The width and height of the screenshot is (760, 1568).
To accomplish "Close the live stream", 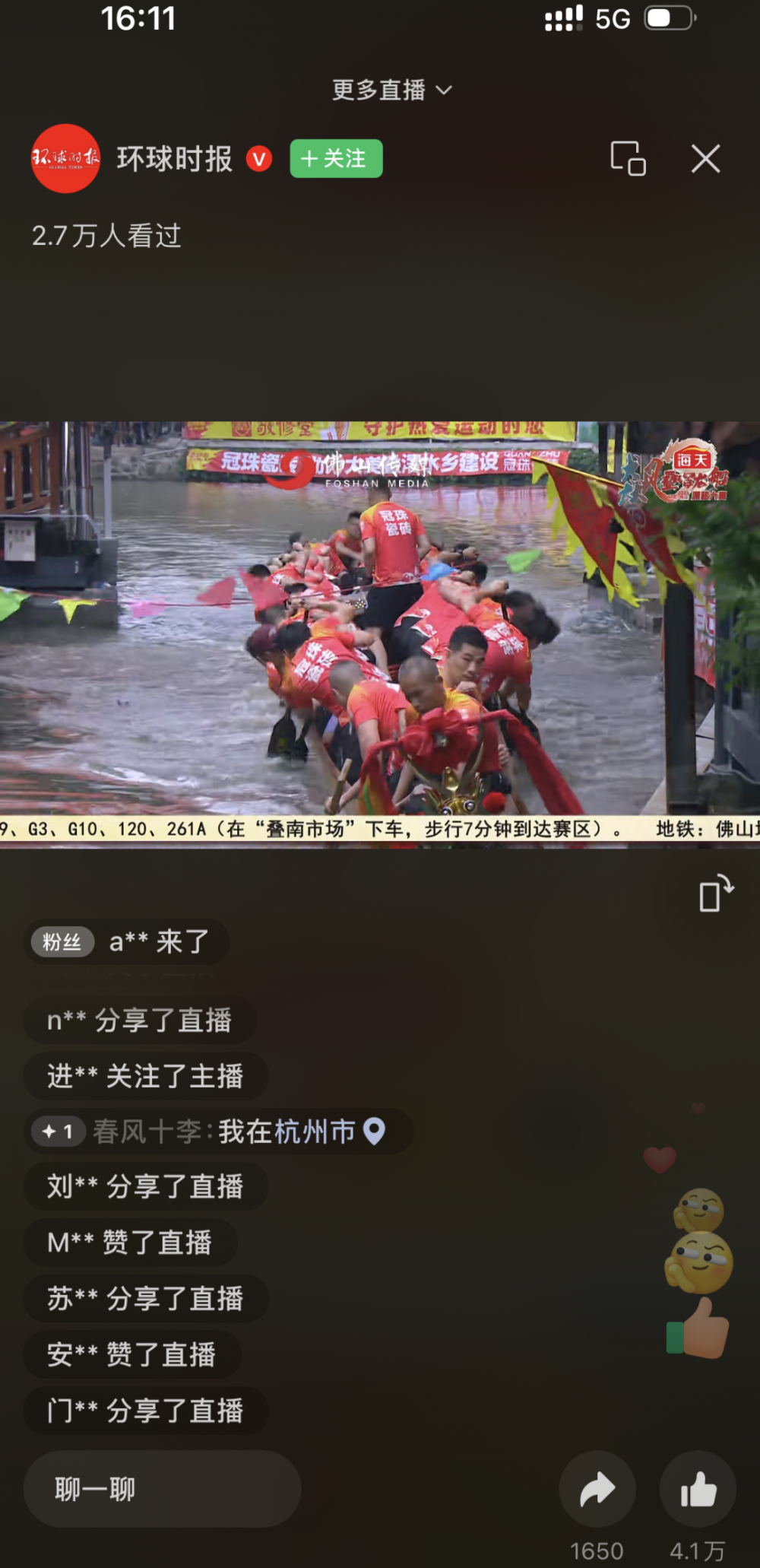I will pyautogui.click(x=705, y=159).
